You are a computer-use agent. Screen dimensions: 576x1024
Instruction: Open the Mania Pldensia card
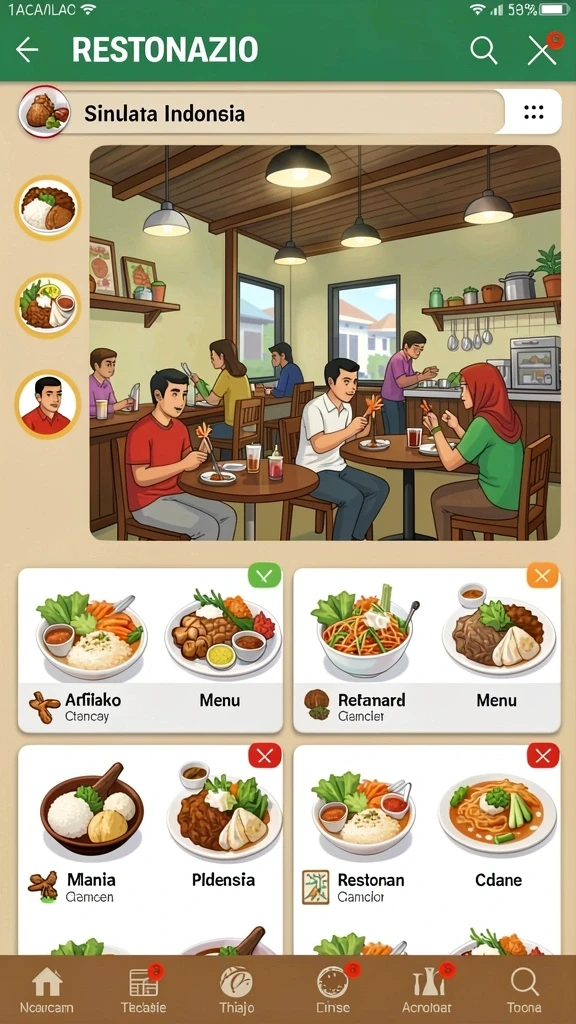(150, 849)
